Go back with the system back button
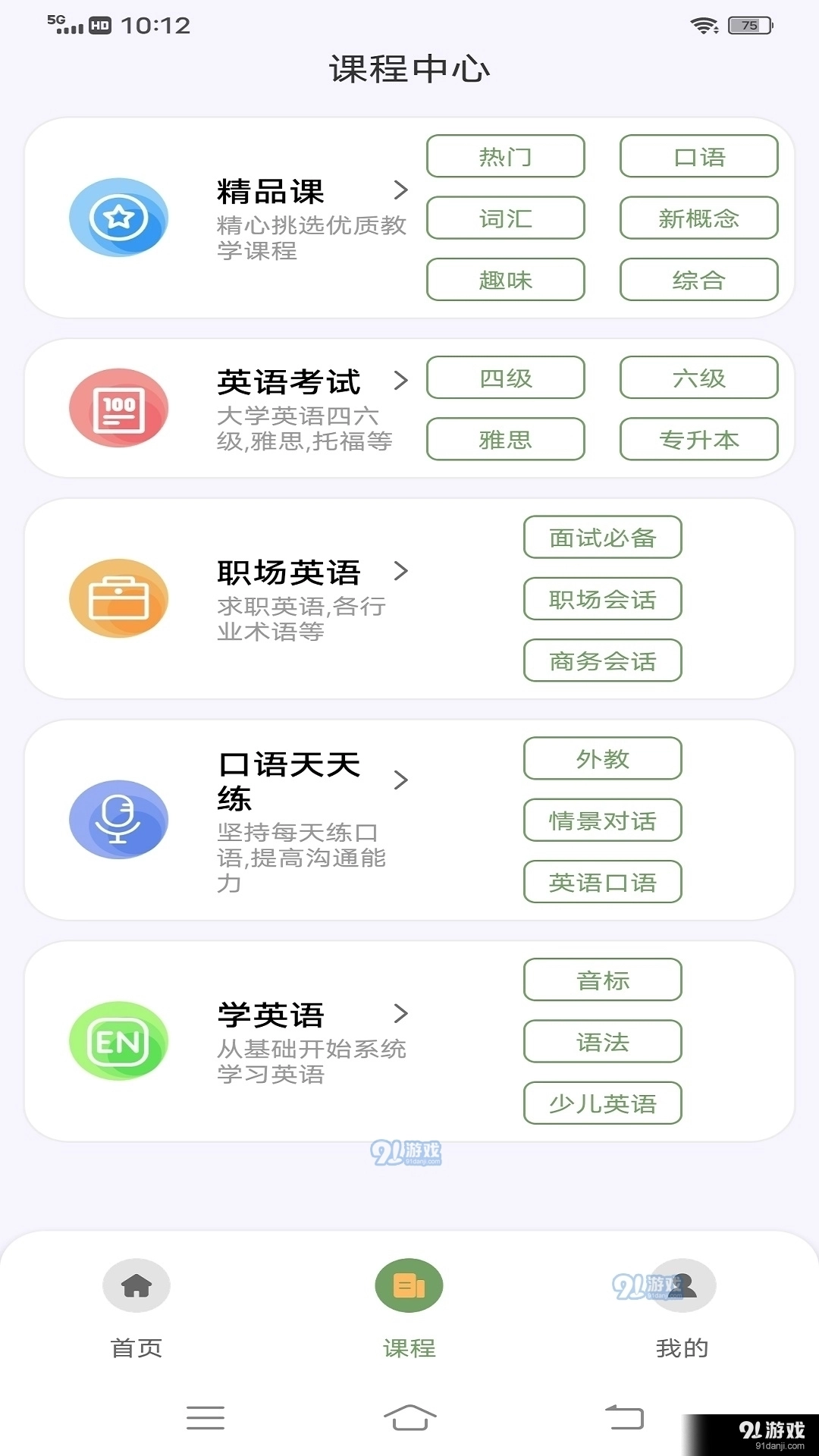819x1456 pixels. coord(624,1417)
